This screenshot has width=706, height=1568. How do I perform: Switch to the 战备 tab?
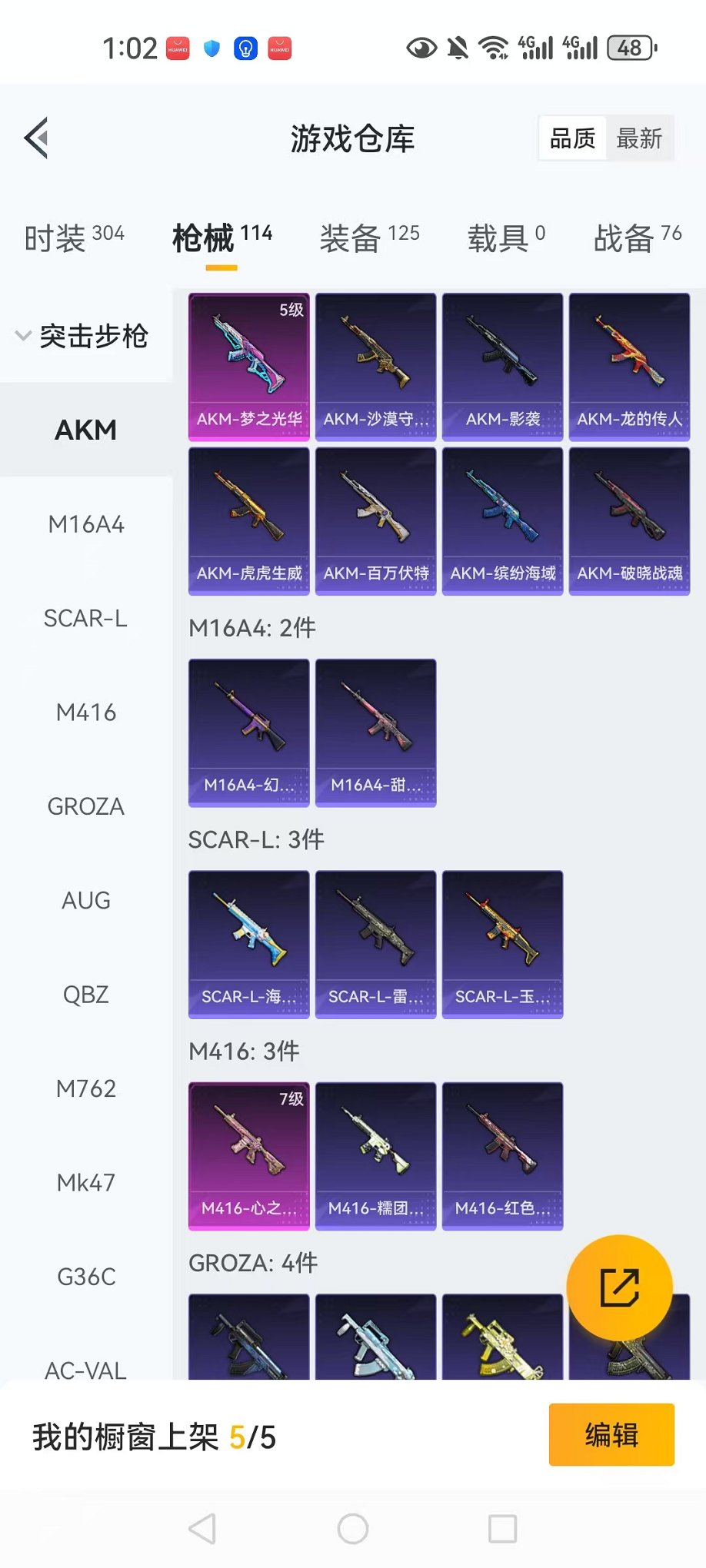(637, 238)
